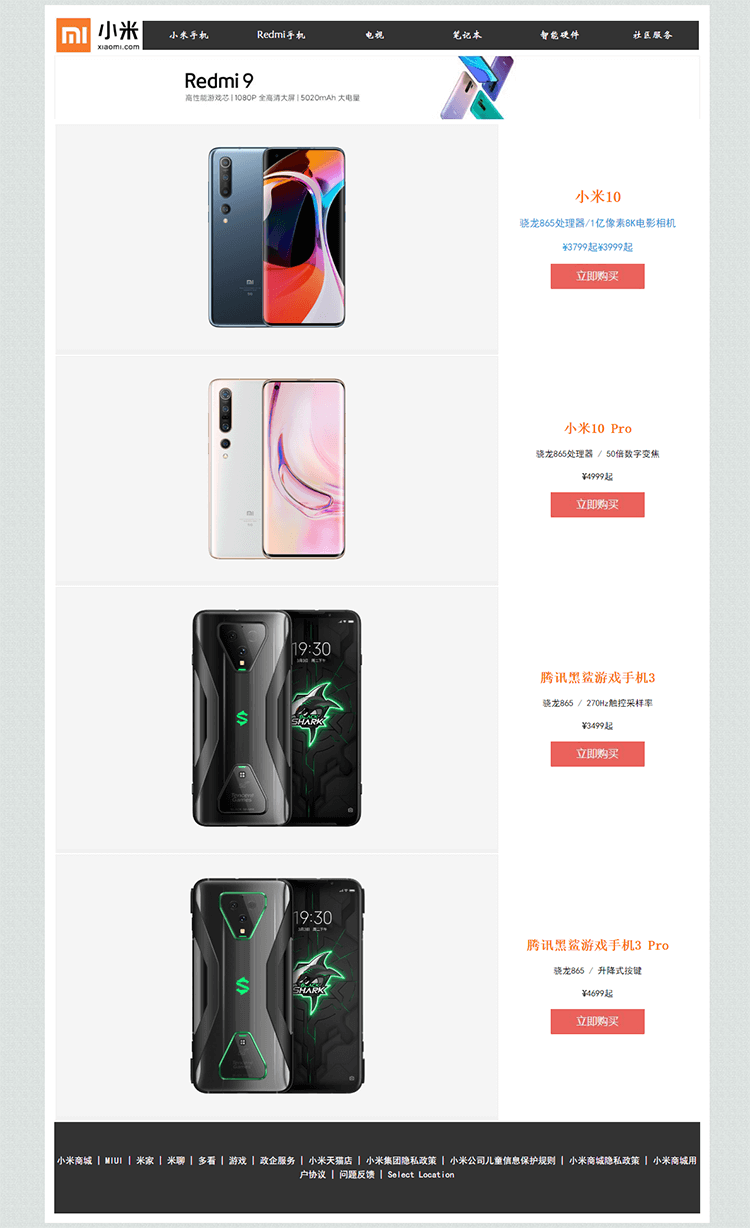Open the 社区服务 menu item
The height and width of the screenshot is (1228, 750).
pos(652,35)
